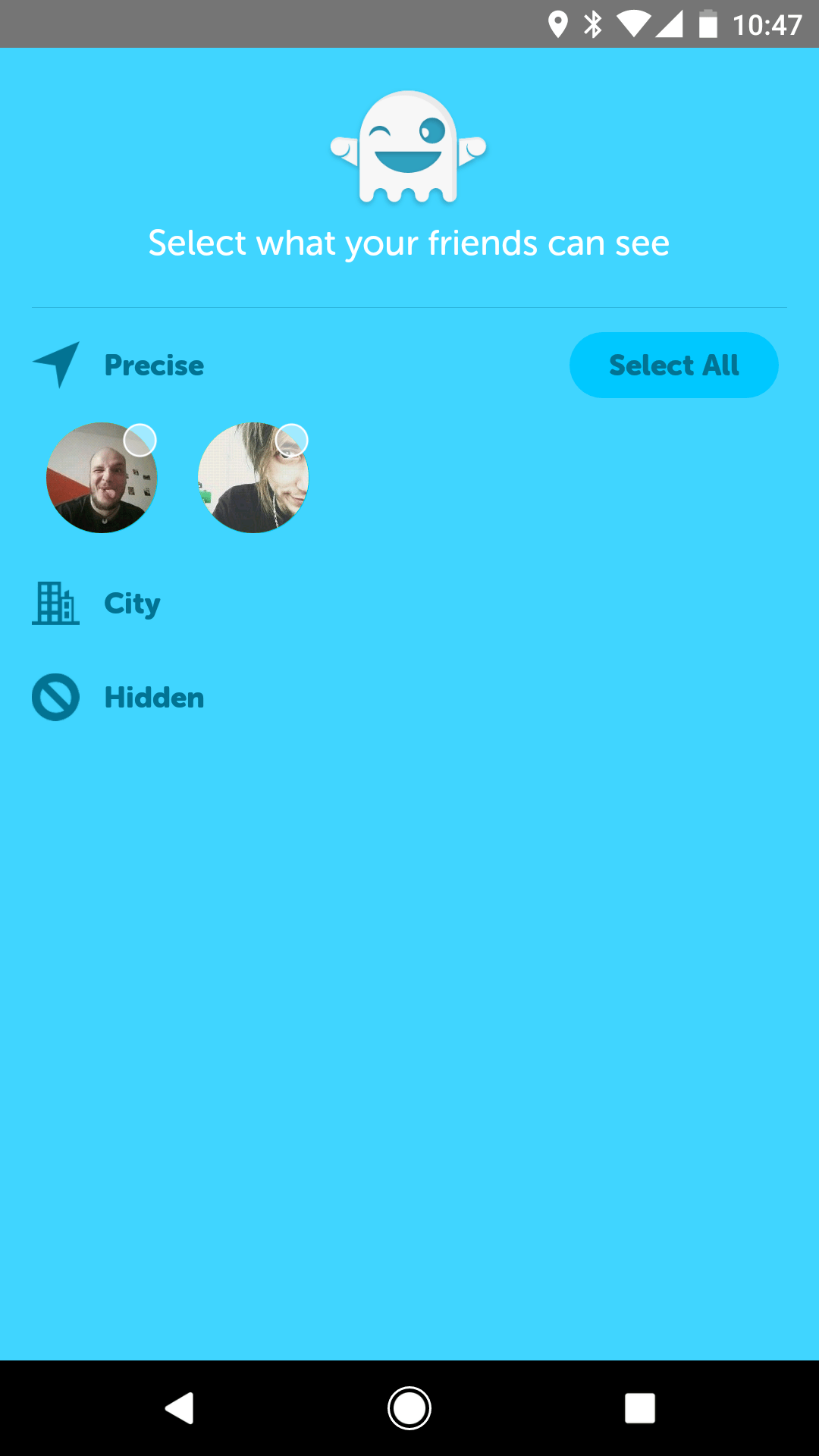Go back using the navigation bar

pyautogui.click(x=180, y=1408)
